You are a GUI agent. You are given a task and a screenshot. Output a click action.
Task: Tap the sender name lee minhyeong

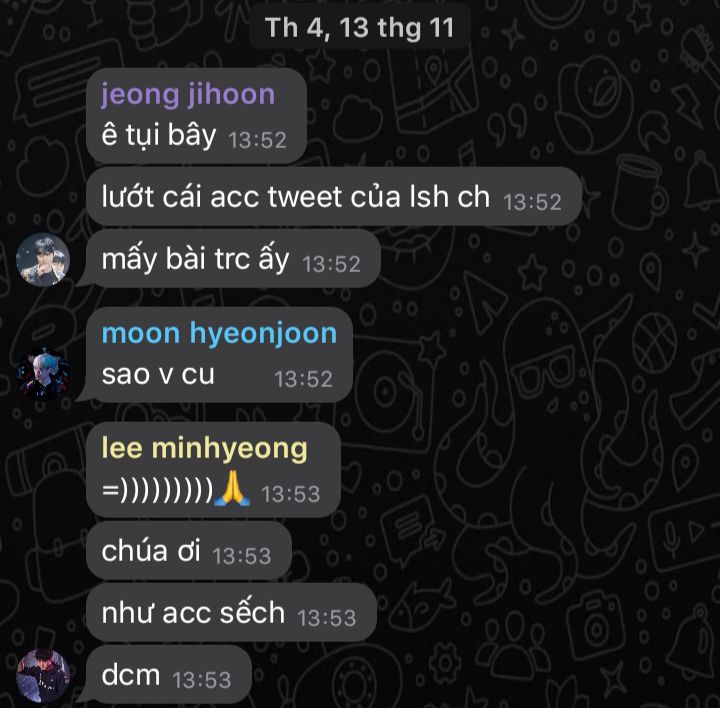[204, 448]
